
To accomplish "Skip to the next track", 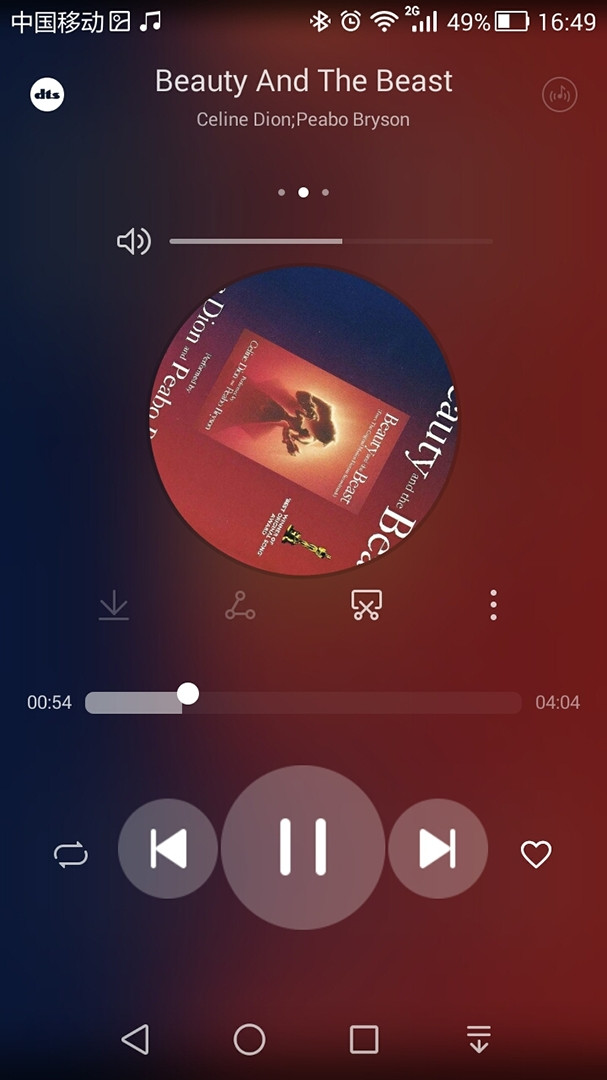I will point(437,848).
